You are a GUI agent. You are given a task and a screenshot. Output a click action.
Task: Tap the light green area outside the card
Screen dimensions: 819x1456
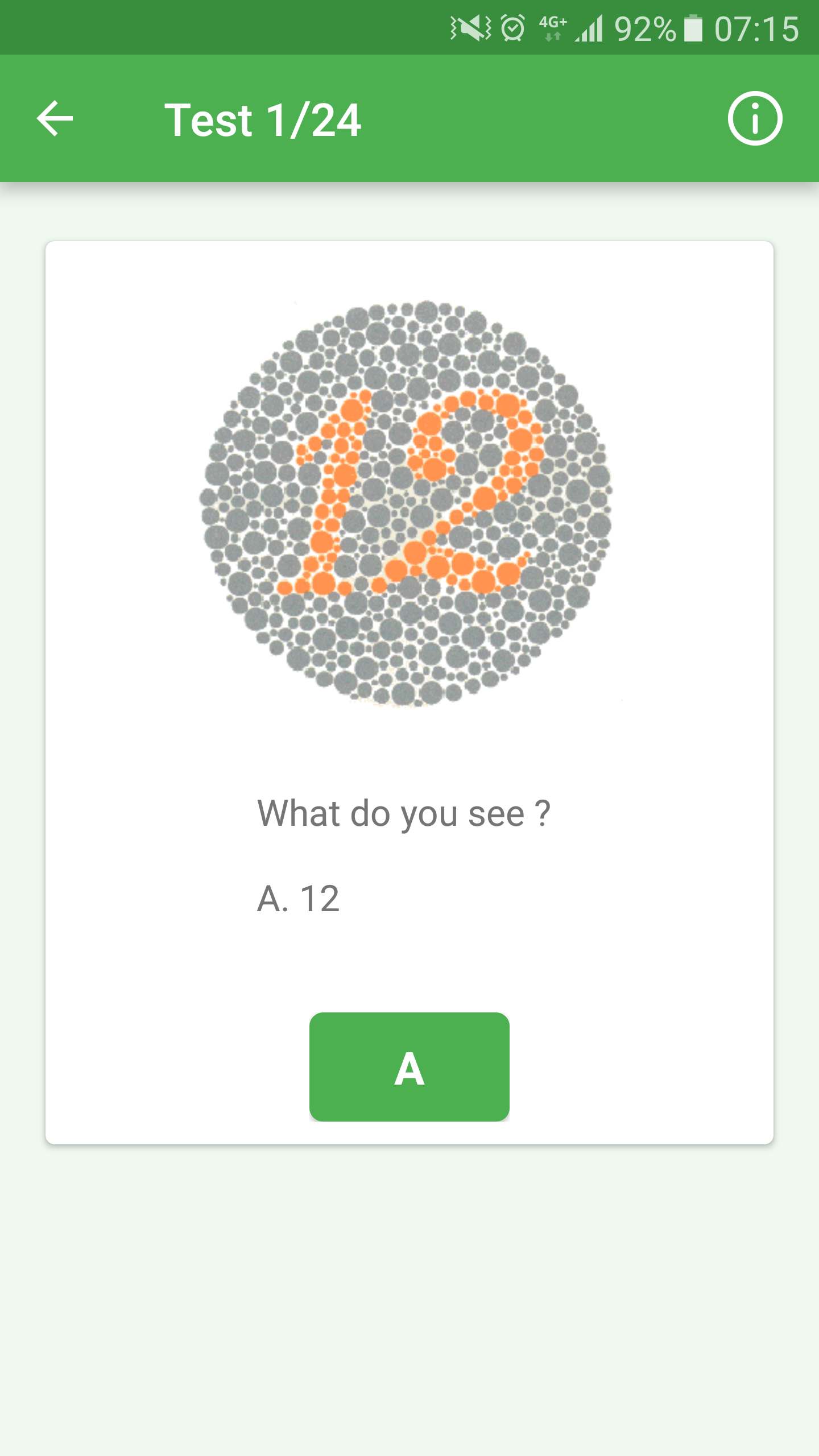tap(409, 1308)
